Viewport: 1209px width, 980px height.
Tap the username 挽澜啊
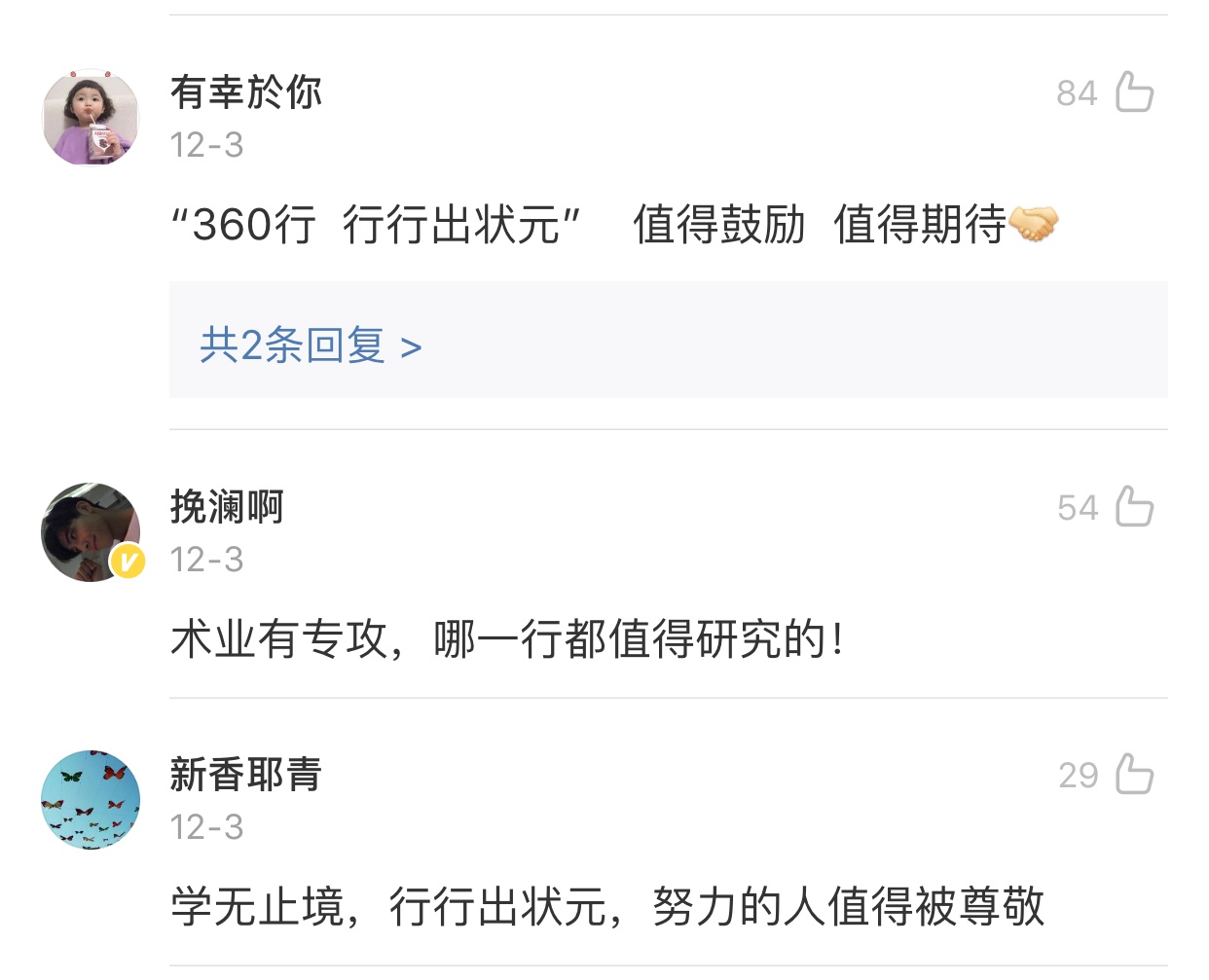click(227, 507)
